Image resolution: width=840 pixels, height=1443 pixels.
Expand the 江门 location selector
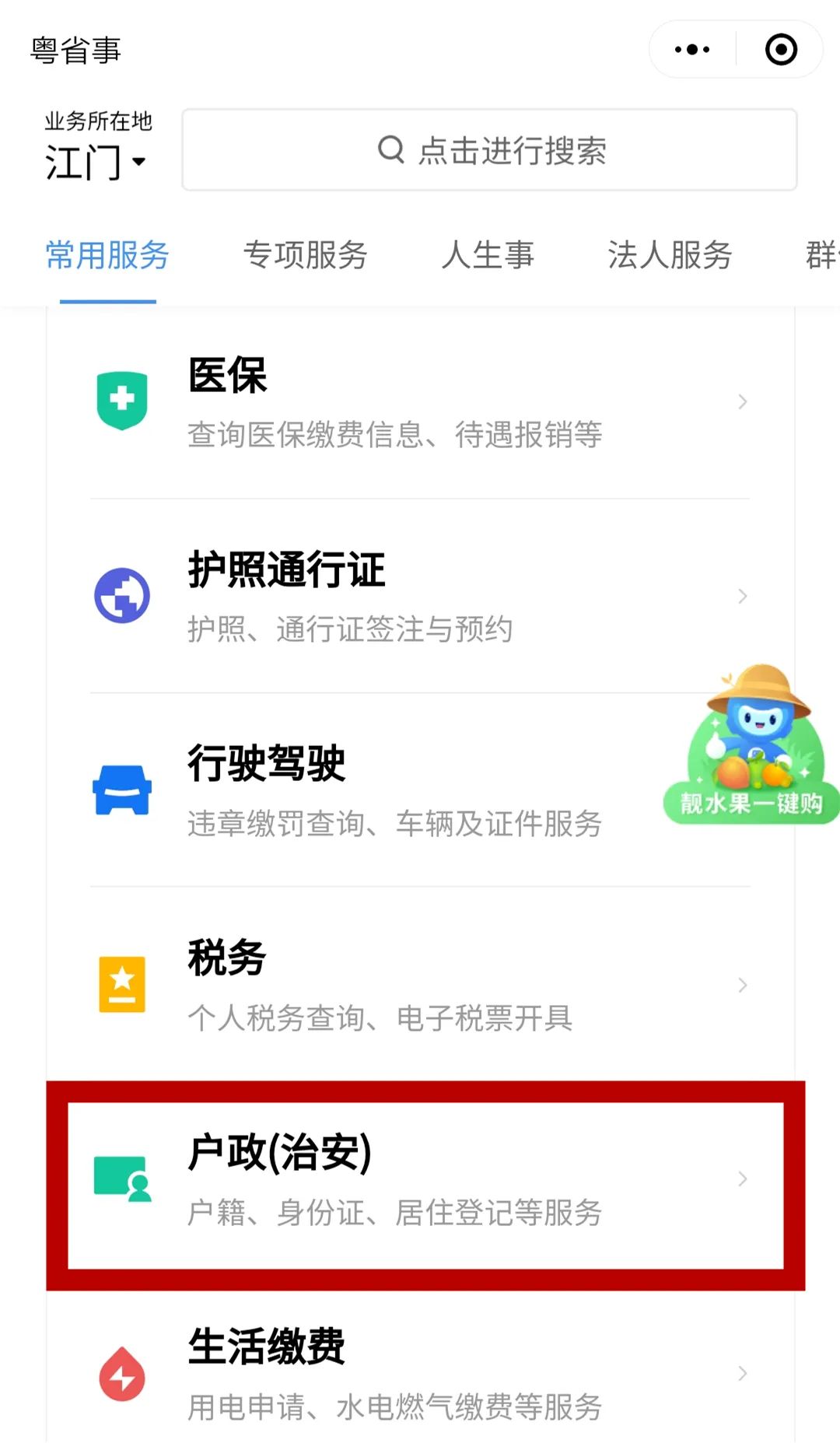[94, 161]
